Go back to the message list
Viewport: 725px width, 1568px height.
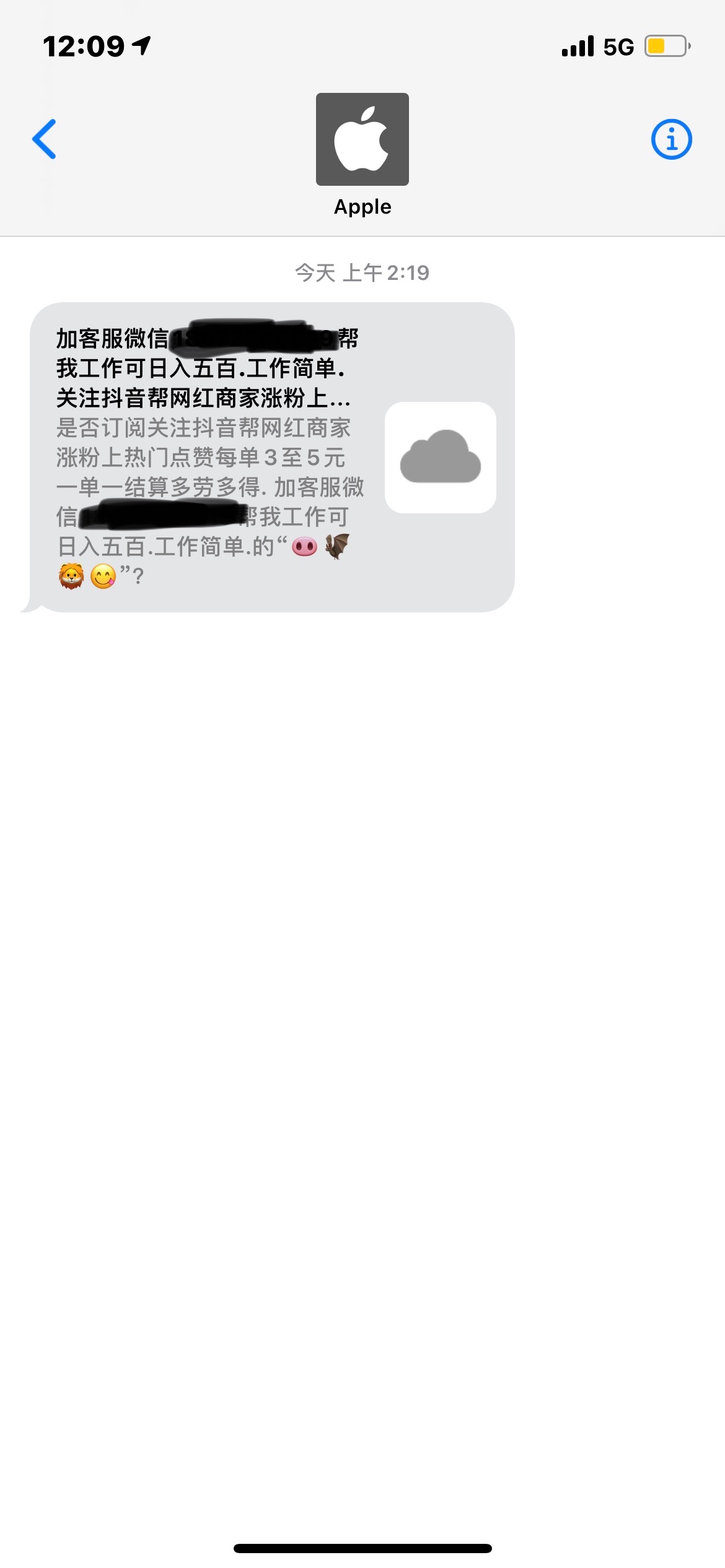click(x=45, y=139)
